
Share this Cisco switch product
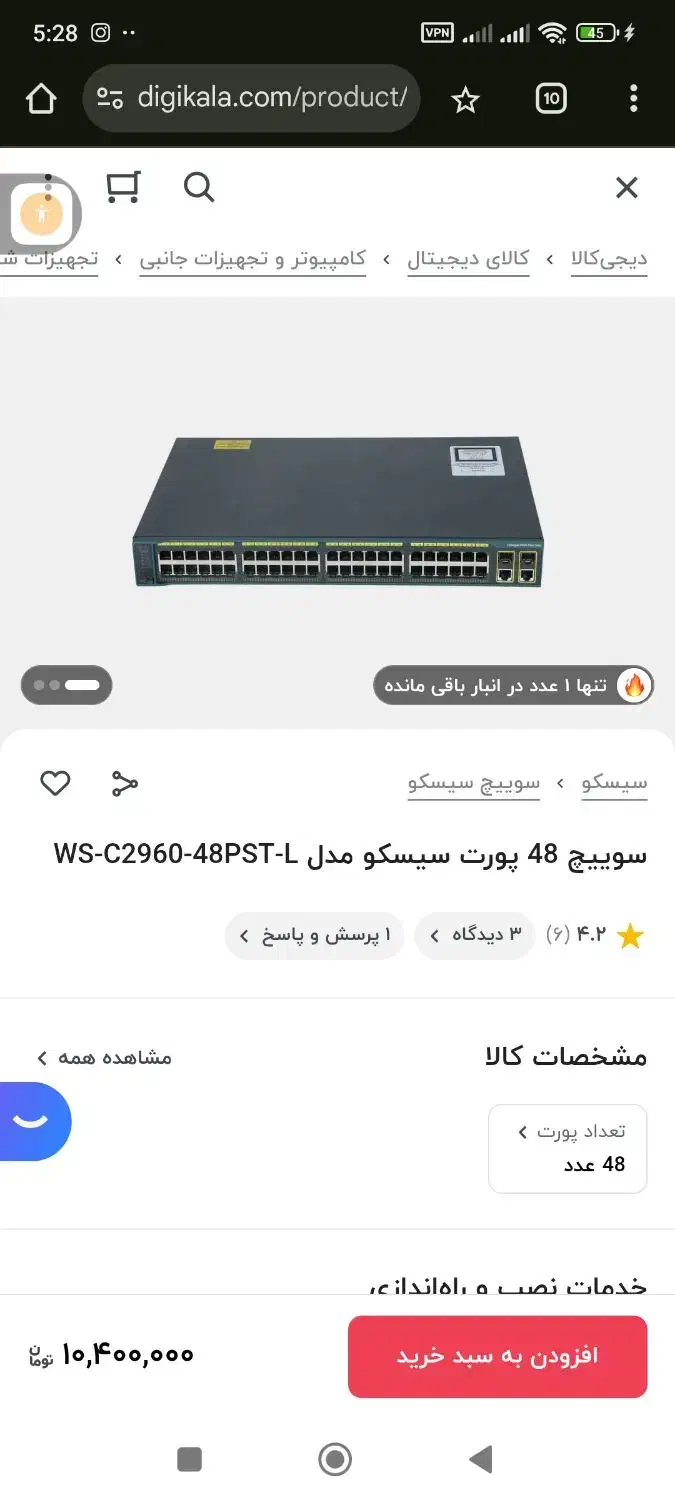coord(124,783)
